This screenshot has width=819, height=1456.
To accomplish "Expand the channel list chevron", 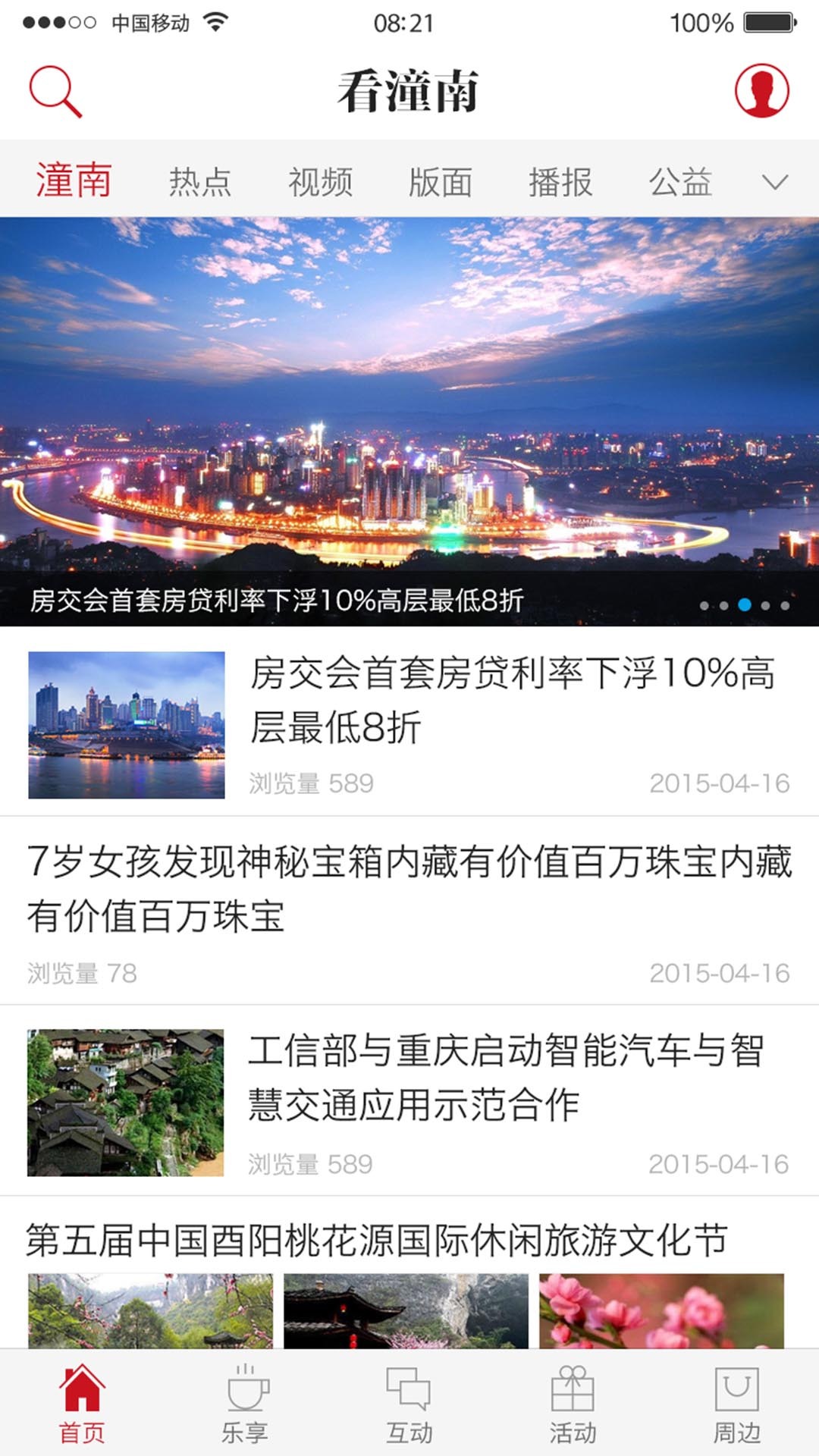I will coord(773,182).
